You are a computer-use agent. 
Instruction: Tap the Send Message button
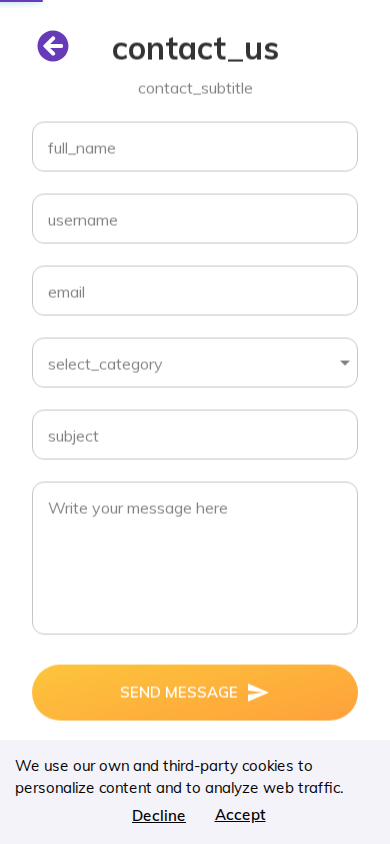pos(195,692)
